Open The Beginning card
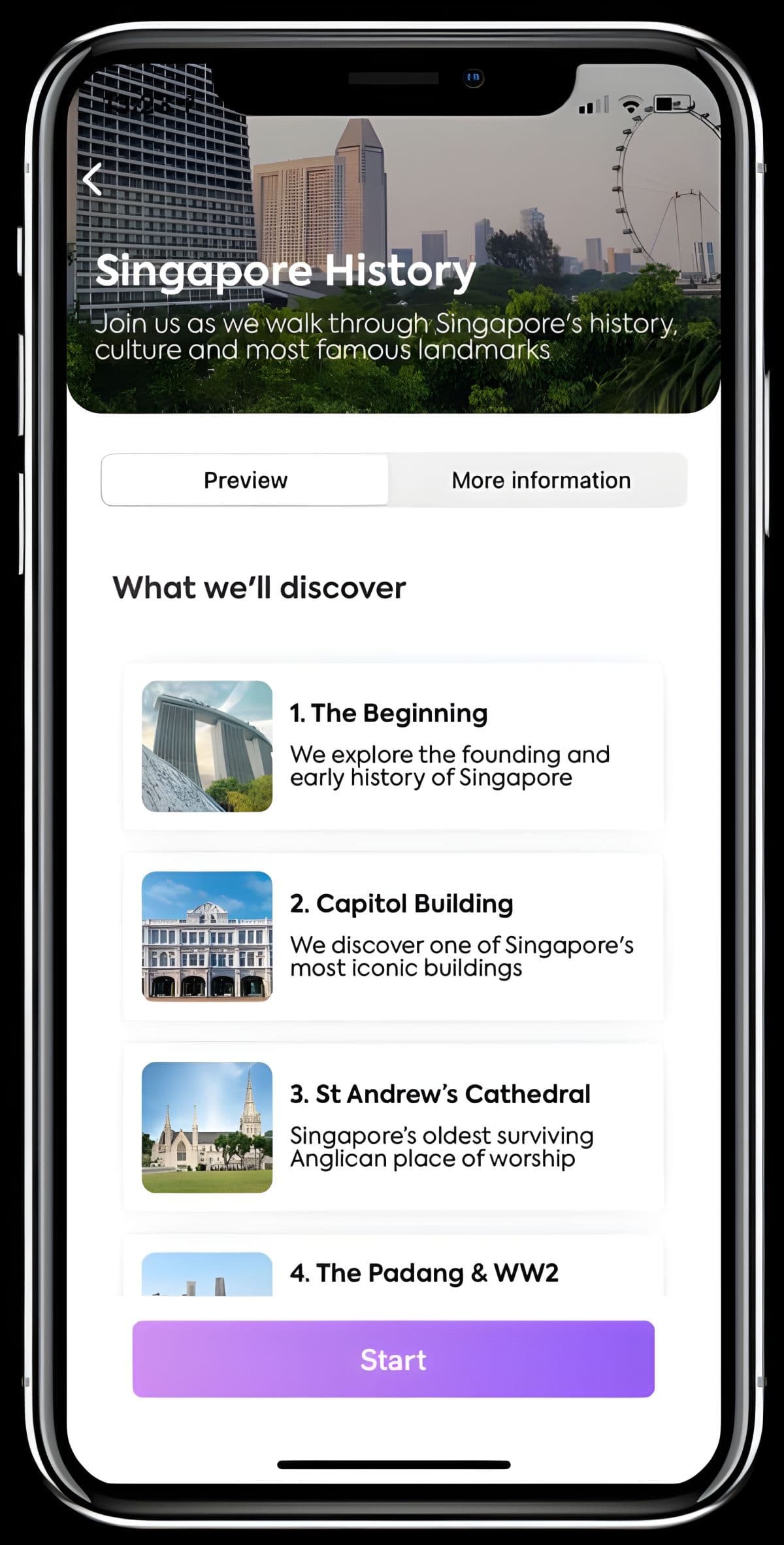The image size is (784, 1545). point(393,746)
